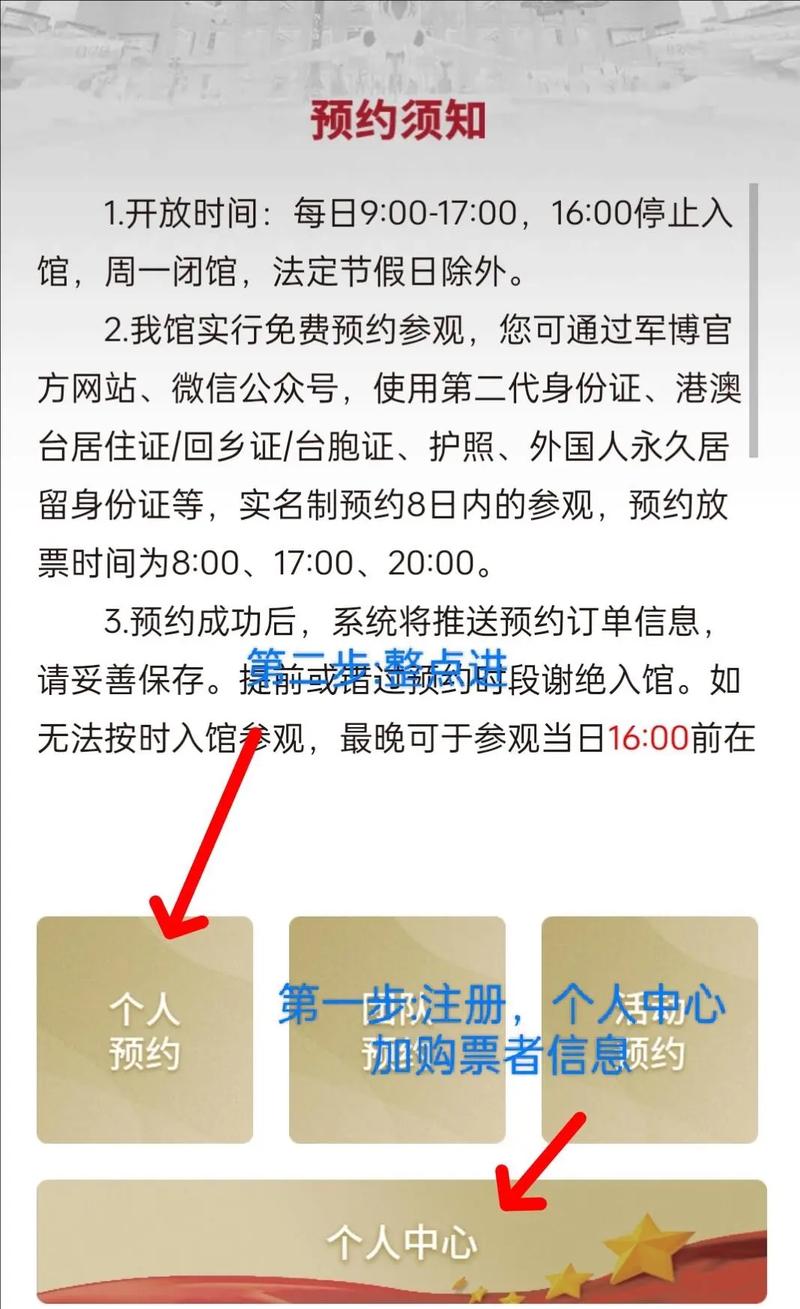Open 个人预约 personal reservation

click(145, 1029)
